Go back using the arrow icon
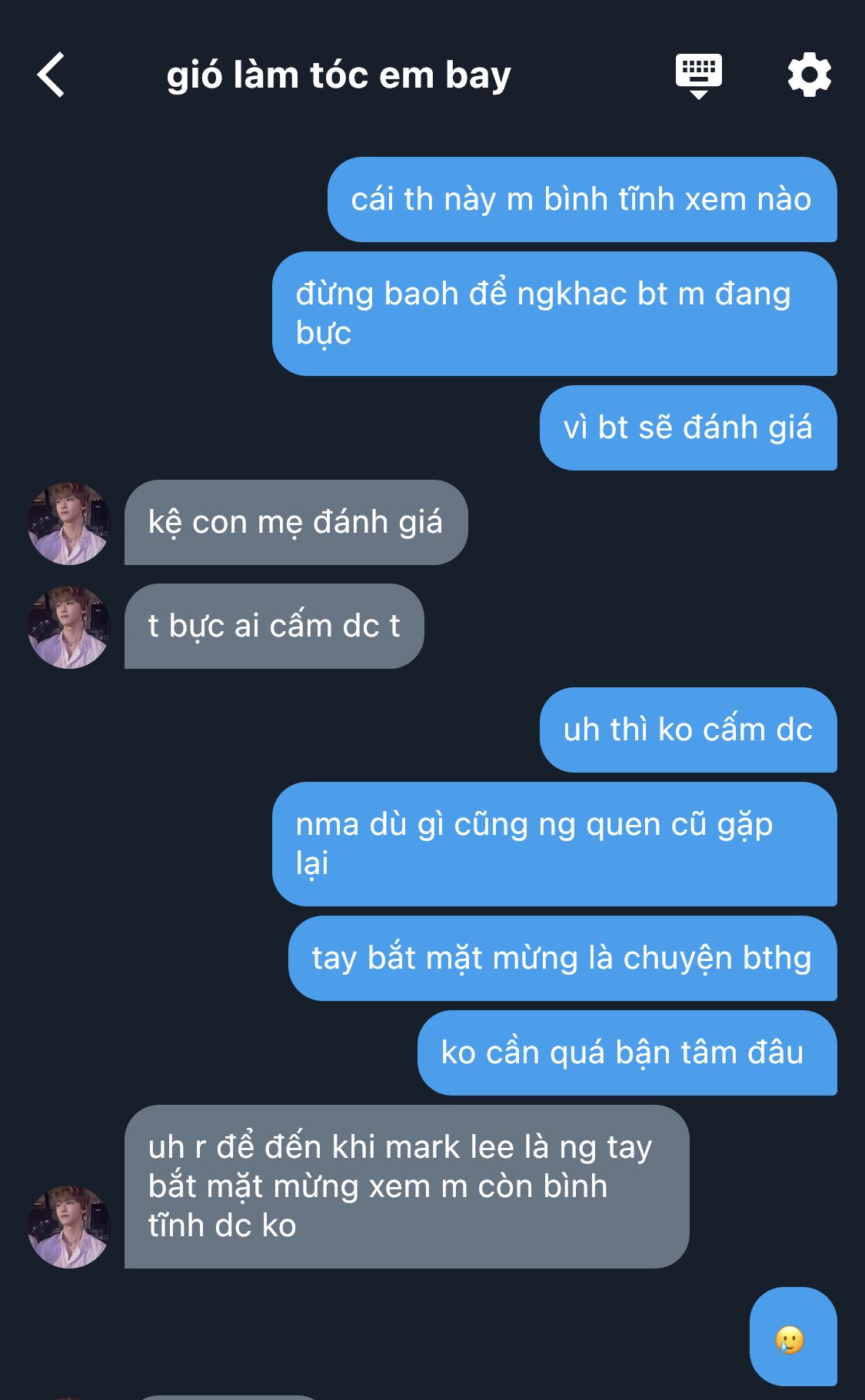 [x=51, y=75]
